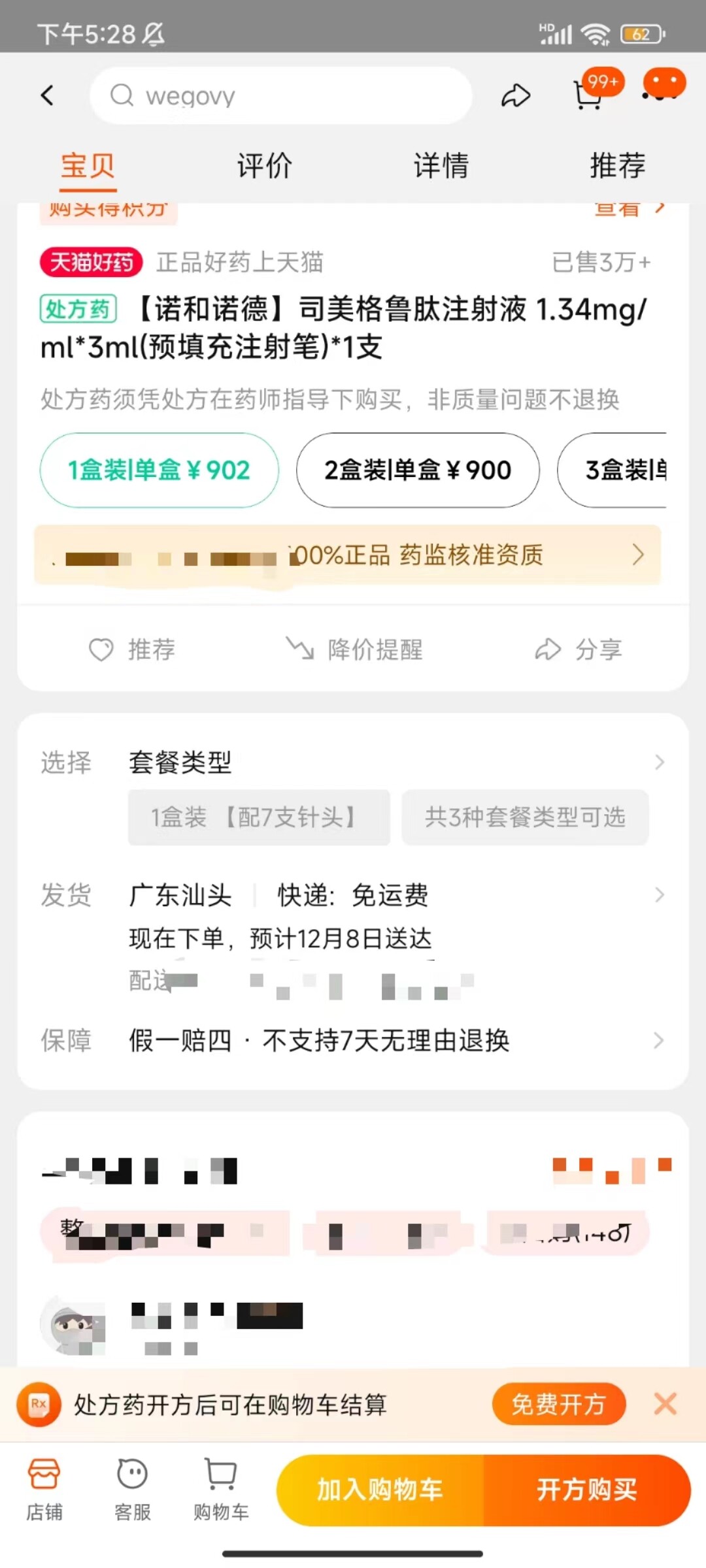Viewport: 706px width, 1568px height.
Task: Tap 分享 below the product title
Action: click(579, 649)
